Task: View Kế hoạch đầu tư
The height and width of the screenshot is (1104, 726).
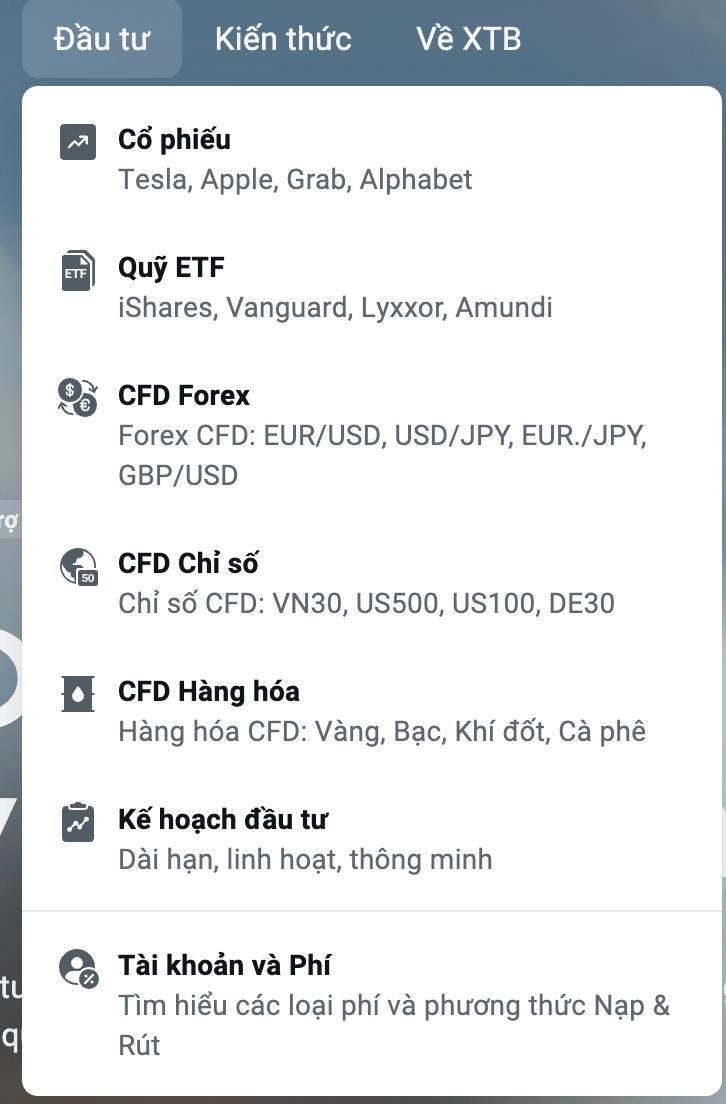Action: (x=223, y=820)
